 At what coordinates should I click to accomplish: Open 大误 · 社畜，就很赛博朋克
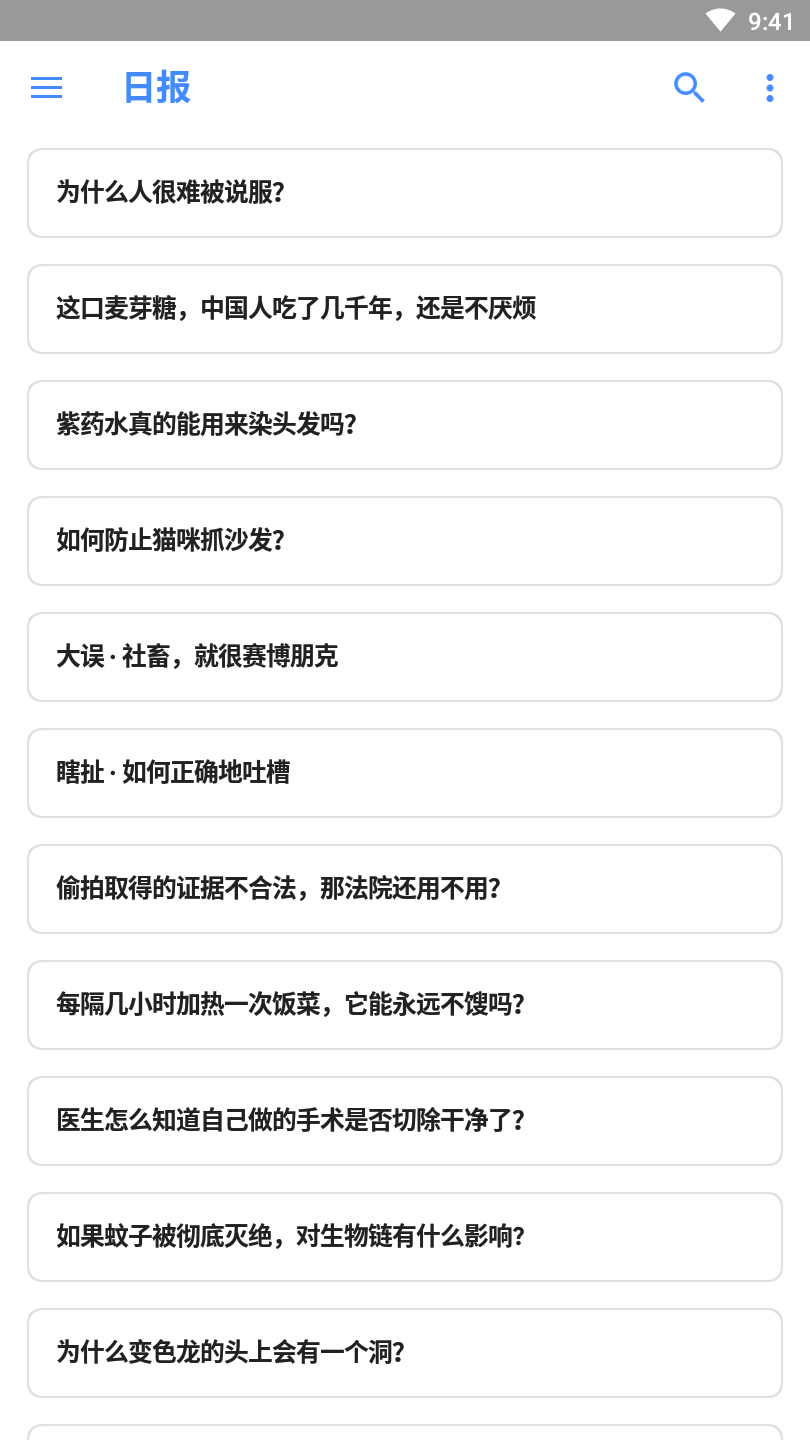pyautogui.click(x=404, y=657)
